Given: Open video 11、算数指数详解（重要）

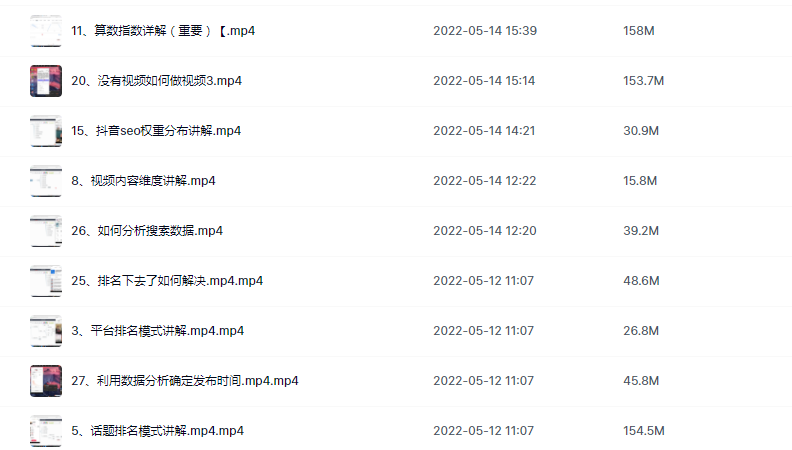Looking at the screenshot, I should pos(162,31).
